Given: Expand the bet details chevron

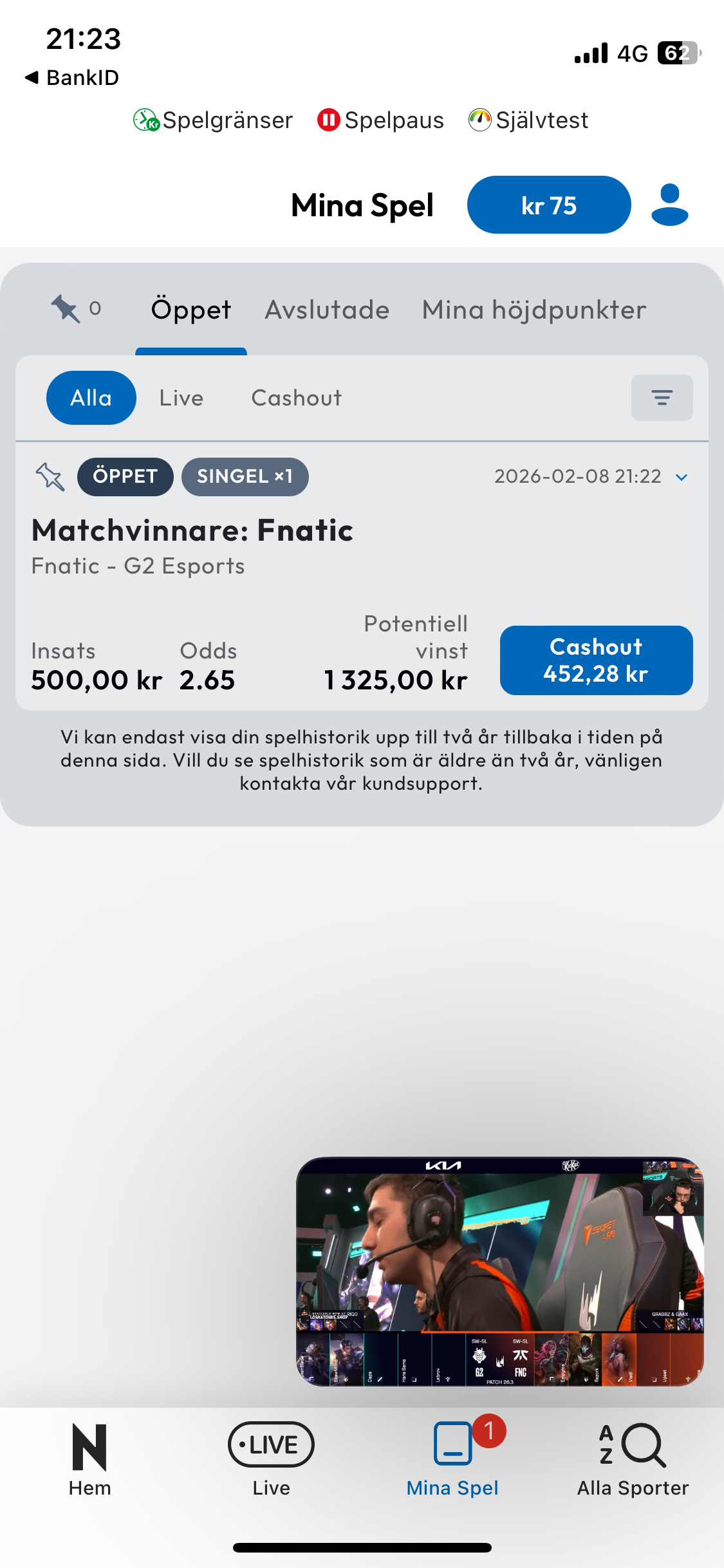Looking at the screenshot, I should (x=682, y=477).
